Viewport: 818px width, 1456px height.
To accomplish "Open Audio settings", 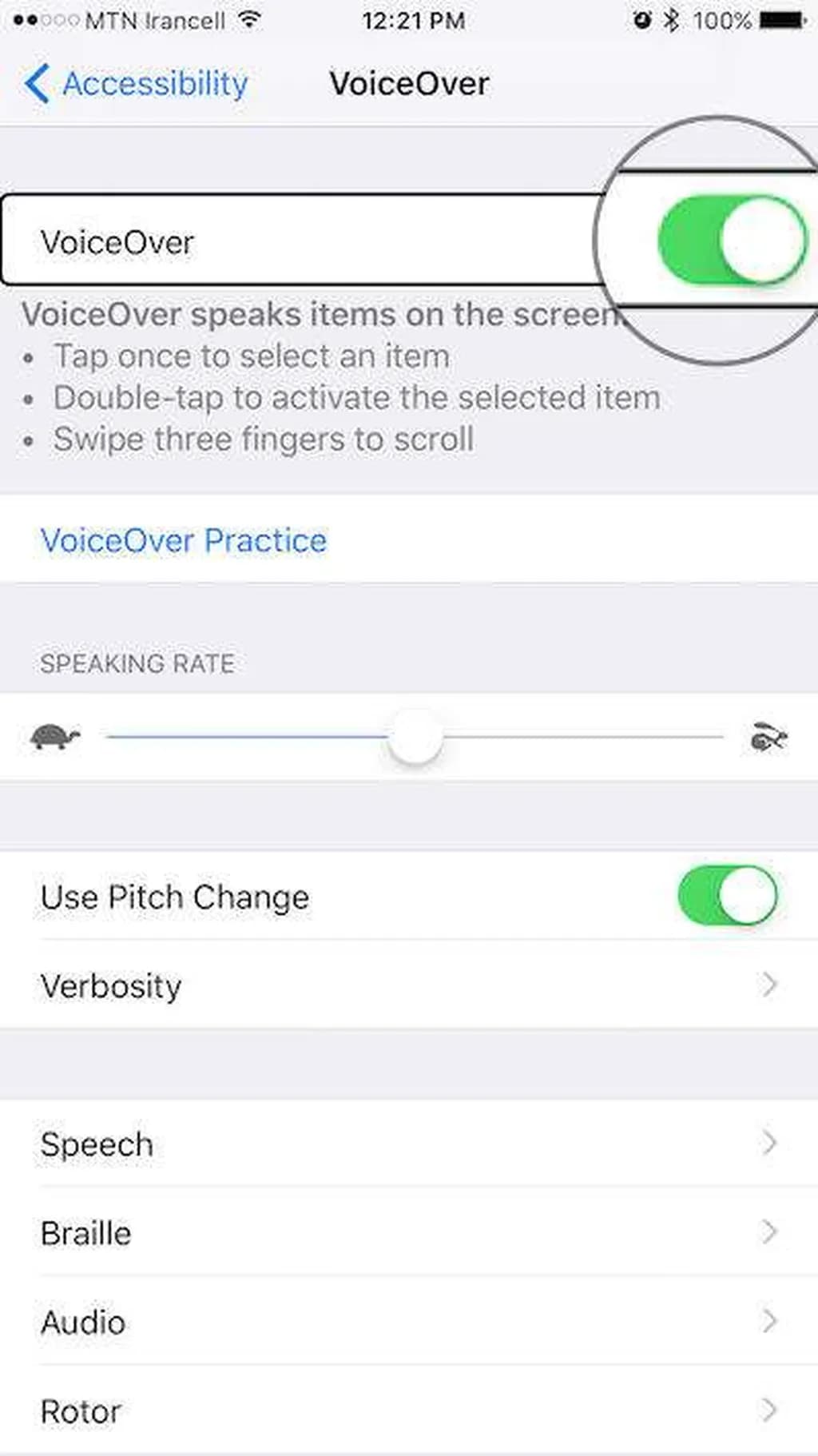I will point(407,1322).
